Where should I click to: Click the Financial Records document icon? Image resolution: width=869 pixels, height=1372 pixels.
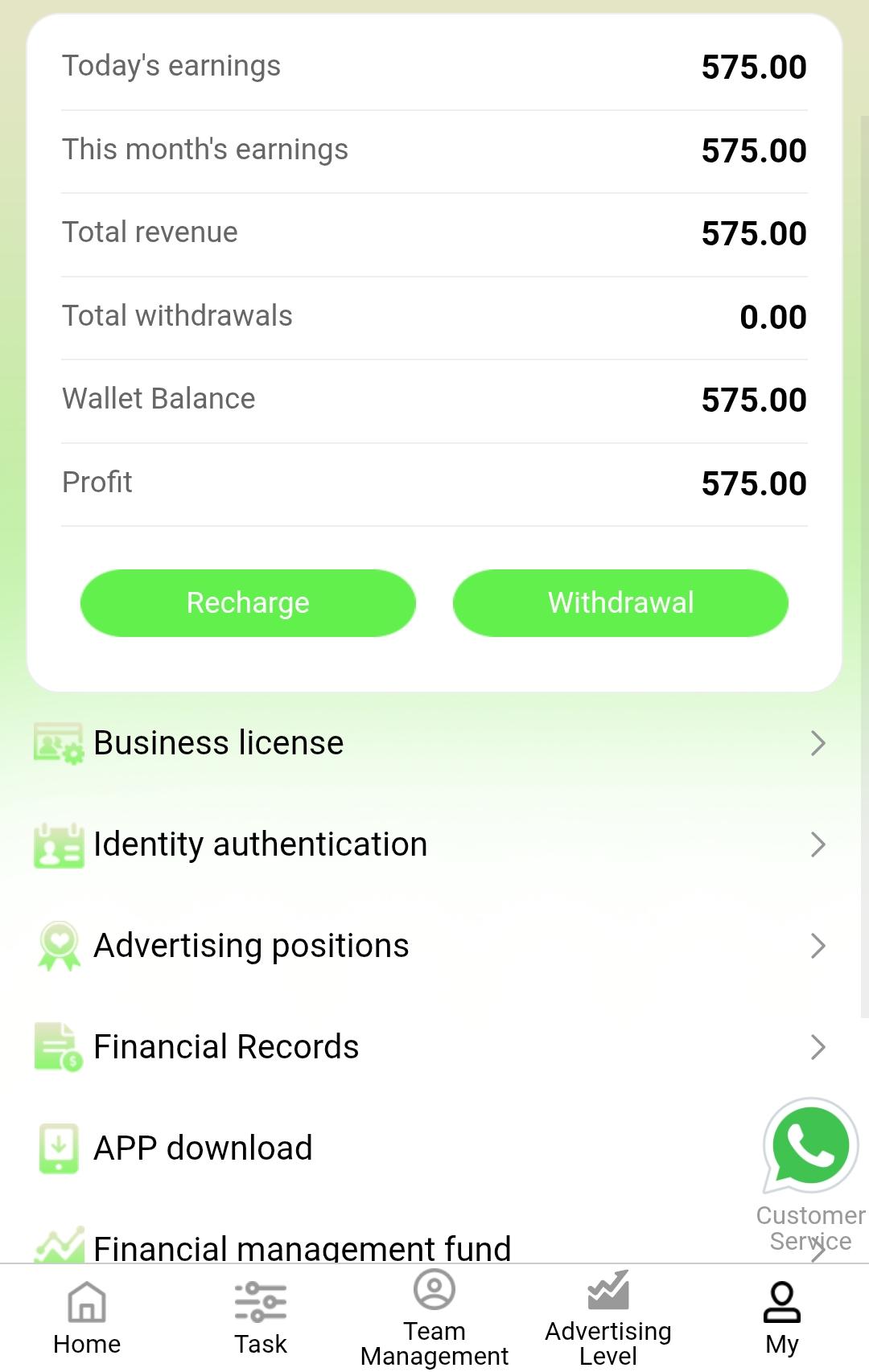57,1046
